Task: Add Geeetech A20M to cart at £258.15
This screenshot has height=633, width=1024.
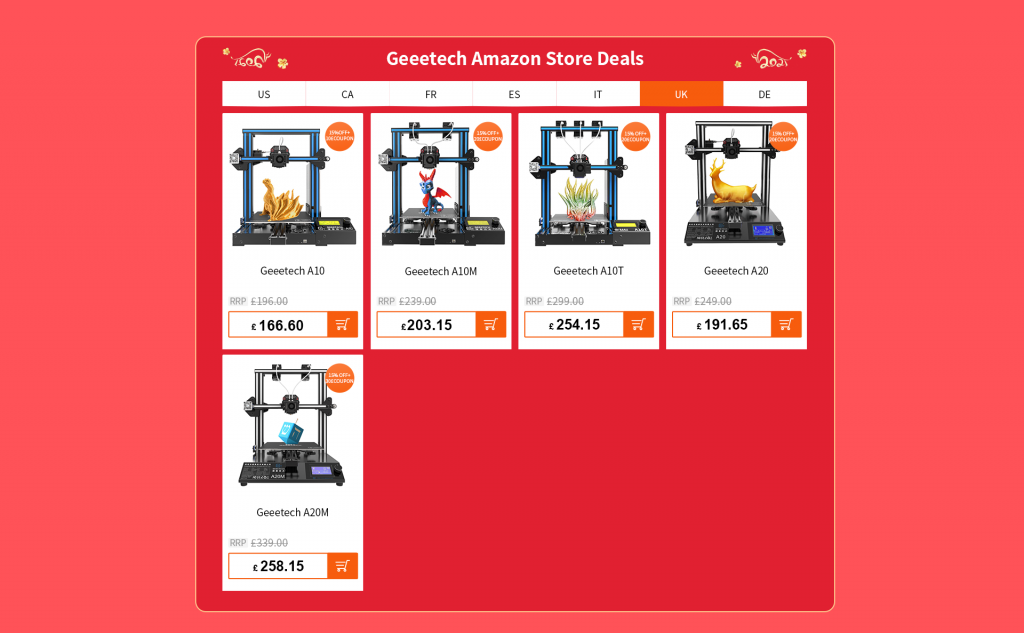Action: [x=342, y=566]
